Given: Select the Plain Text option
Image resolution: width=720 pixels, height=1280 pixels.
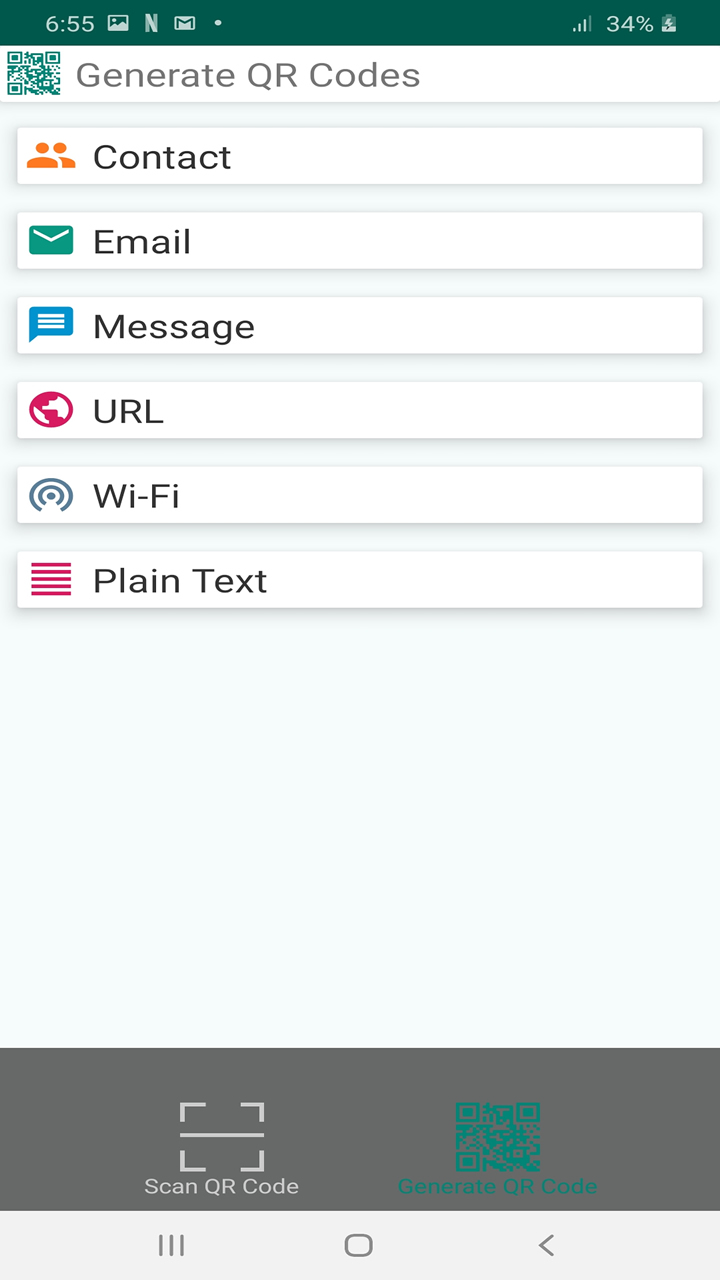Looking at the screenshot, I should click(x=360, y=580).
